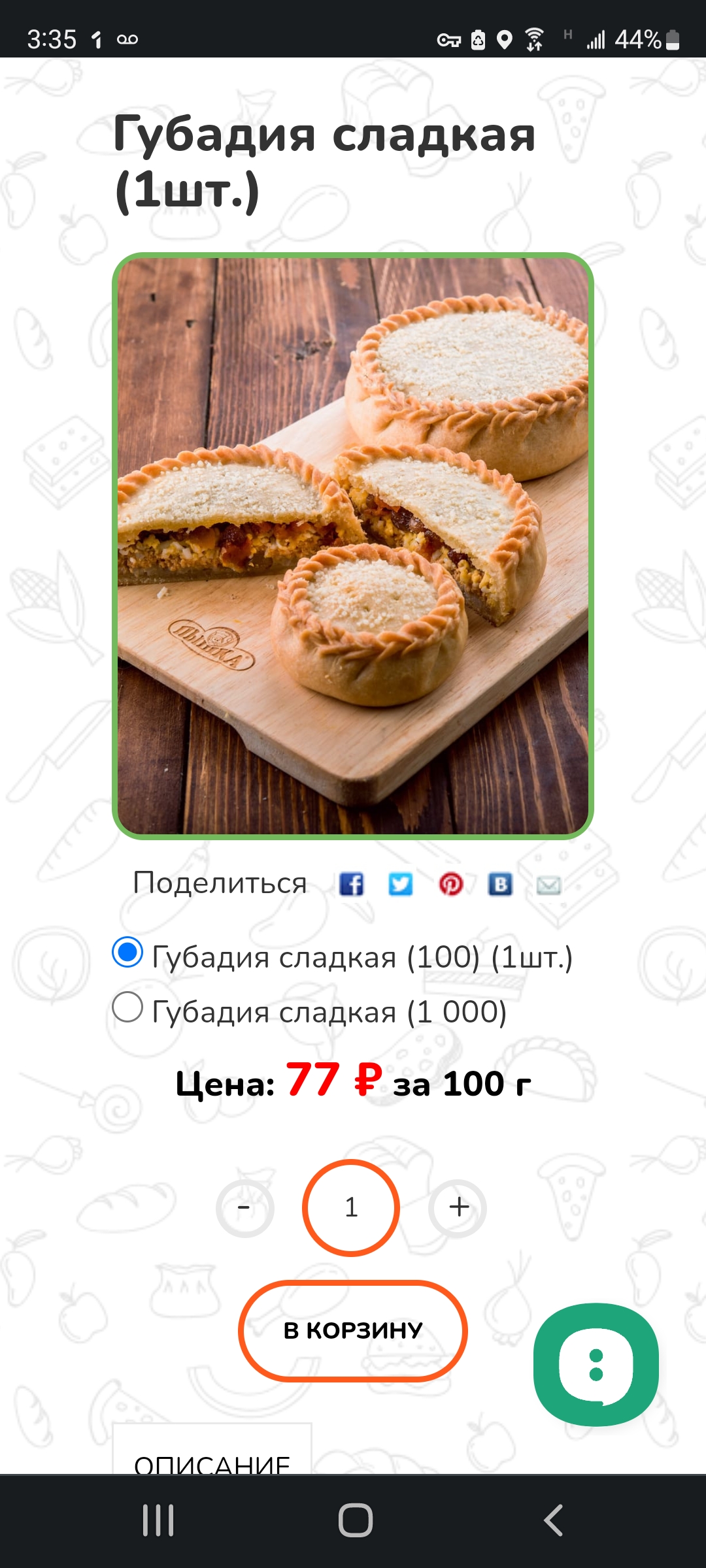Share the product by email

tap(549, 885)
